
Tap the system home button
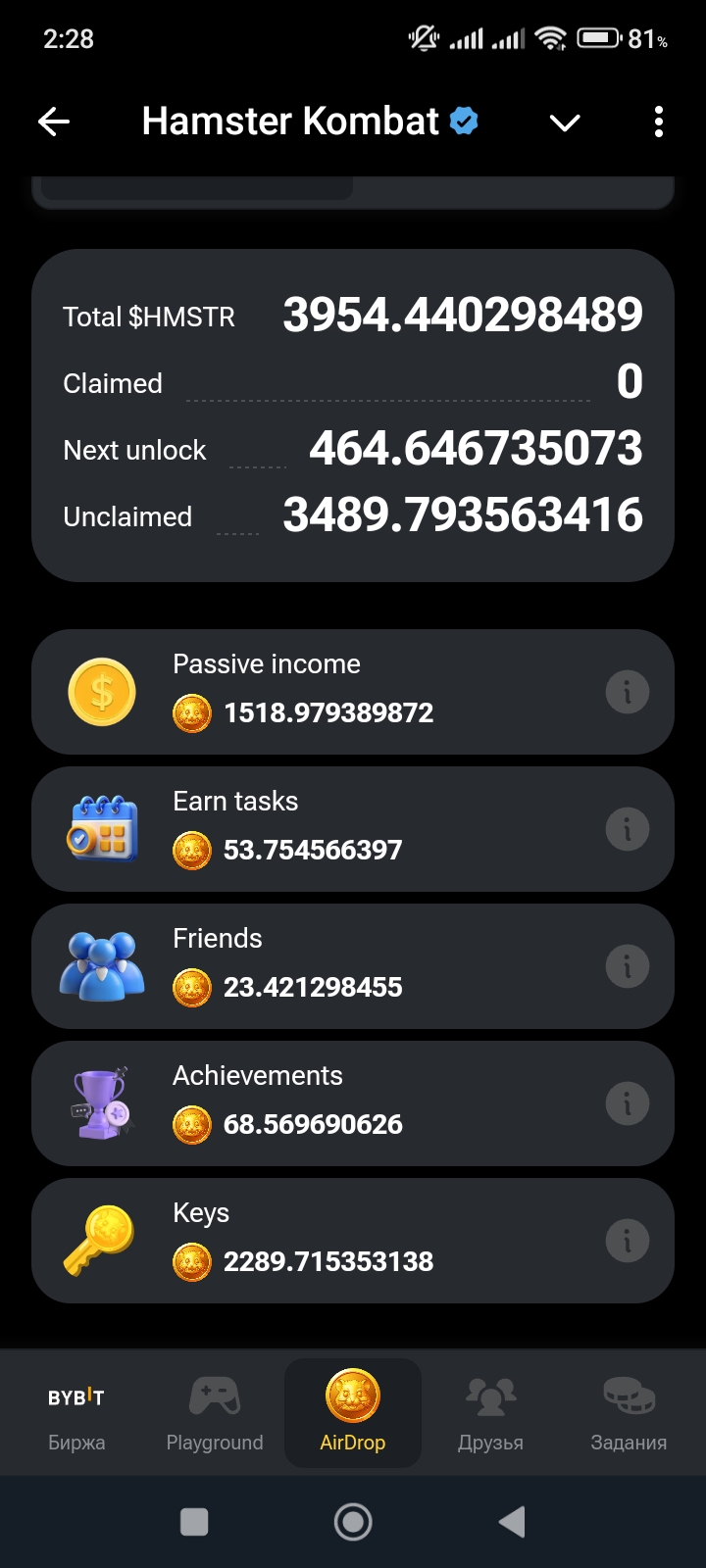353,1522
